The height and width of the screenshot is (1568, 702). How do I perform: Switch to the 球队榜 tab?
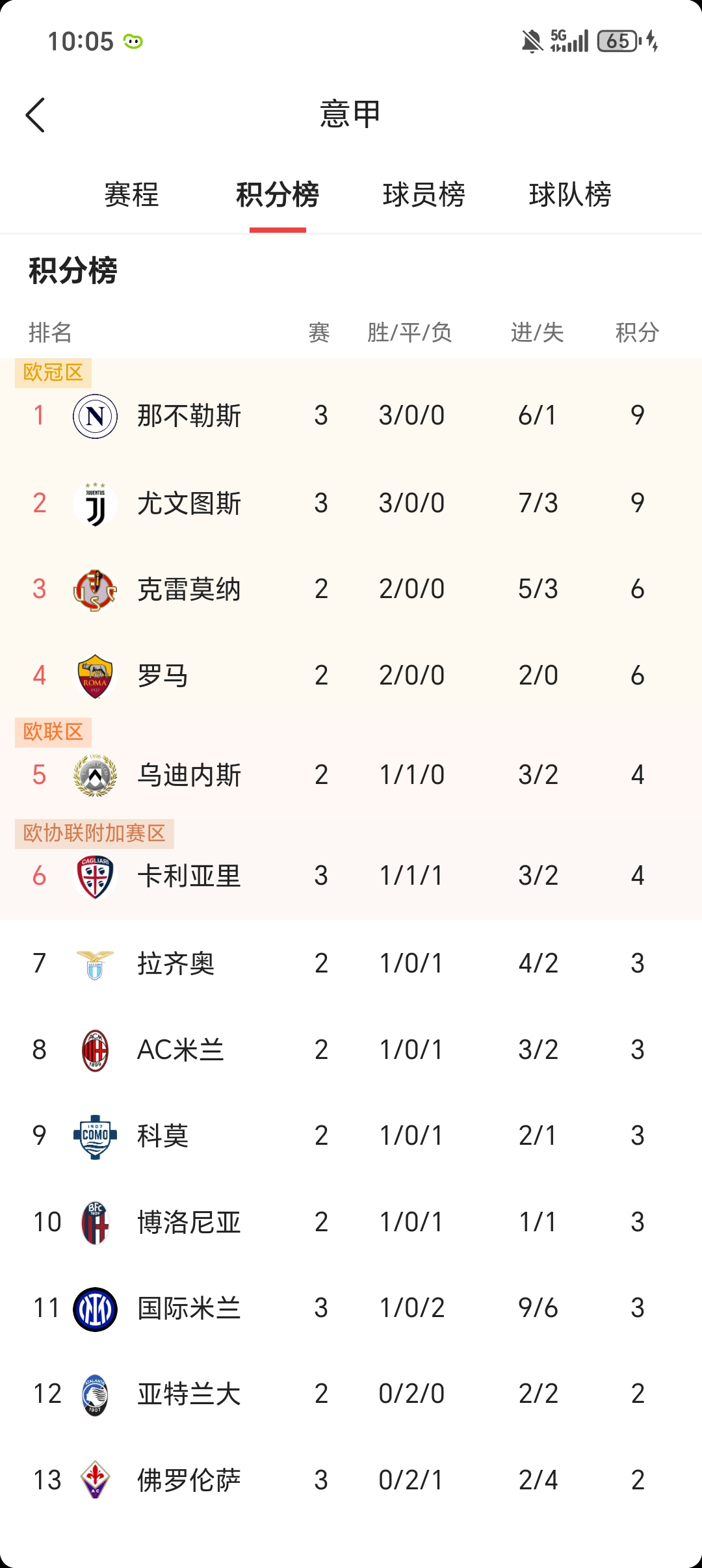tap(570, 194)
